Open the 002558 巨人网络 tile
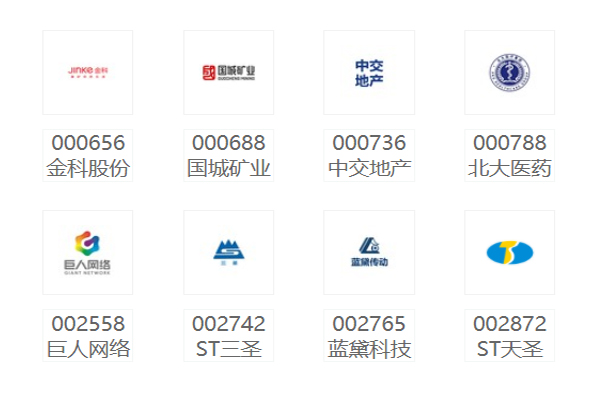 88,253
